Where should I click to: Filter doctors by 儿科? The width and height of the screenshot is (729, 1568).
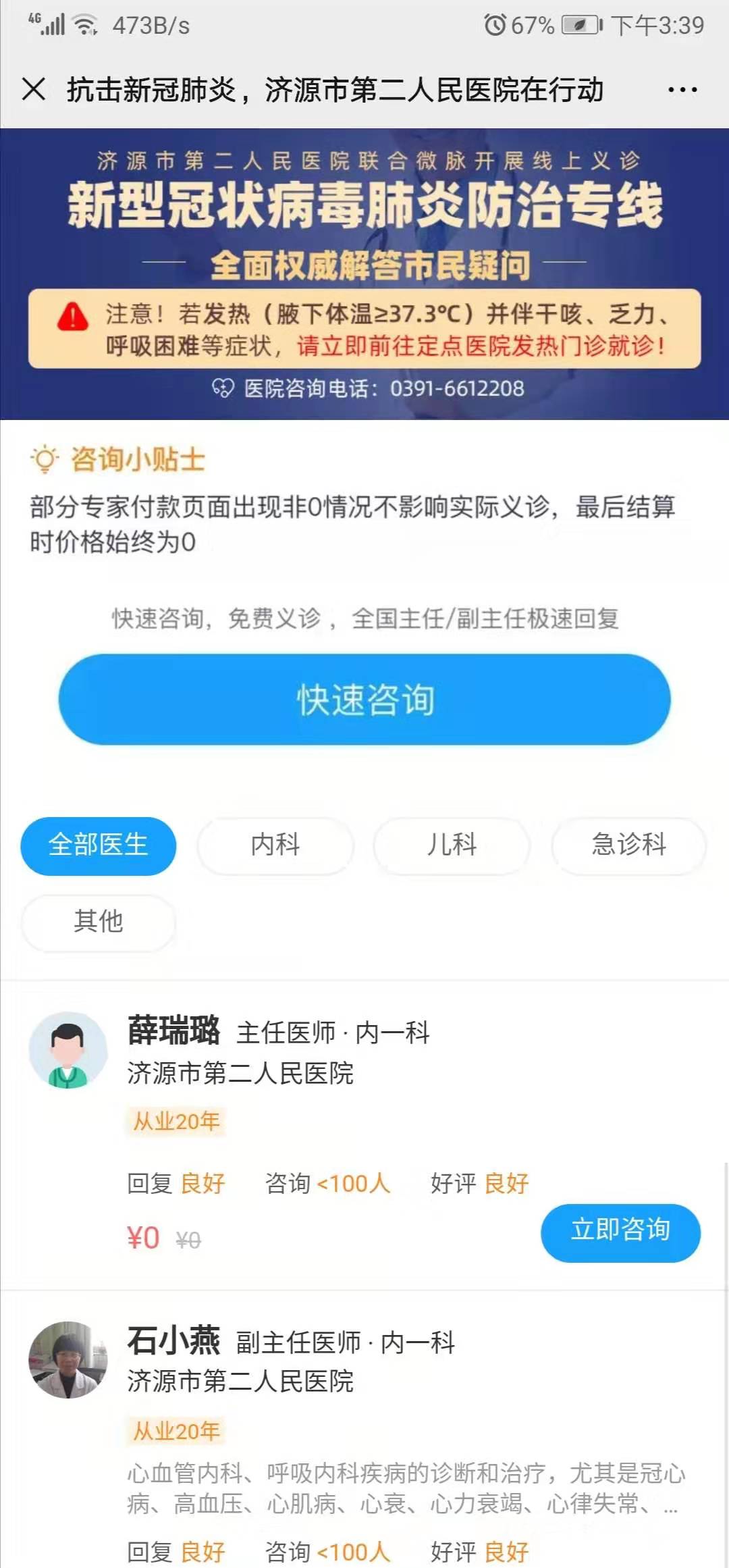pyautogui.click(x=452, y=845)
